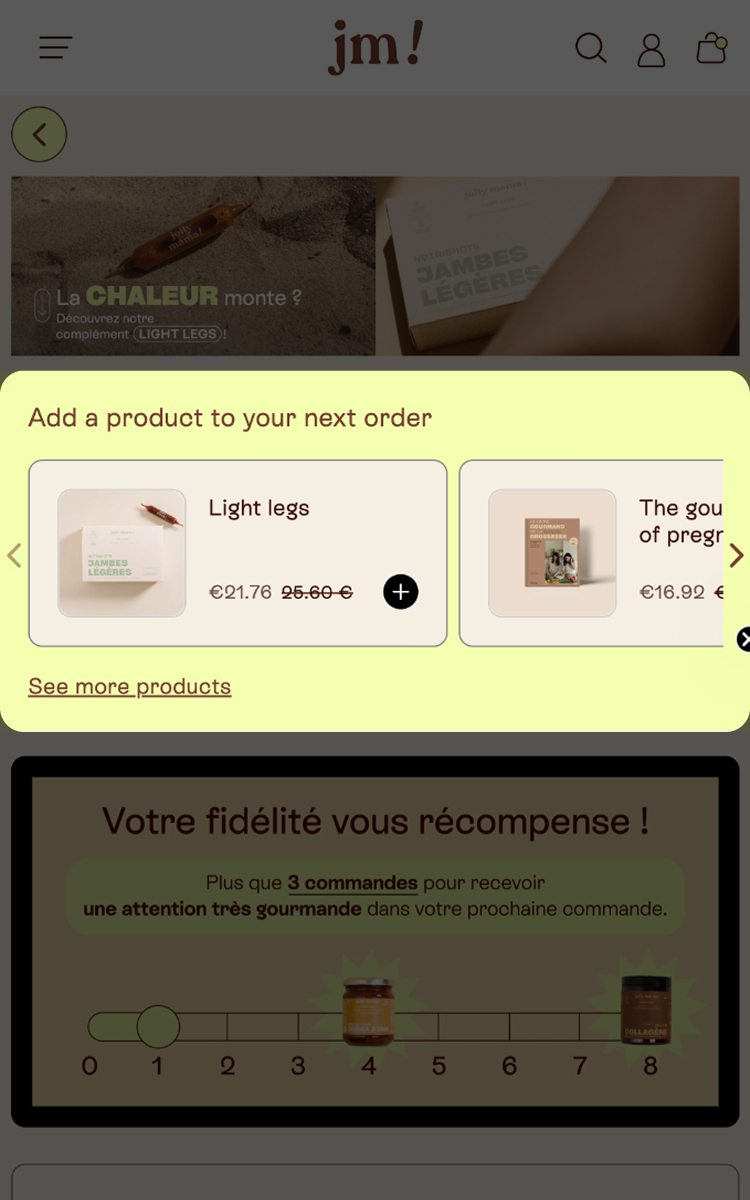Open the account profile icon
Screen dimensions: 750x1200
[651, 49]
